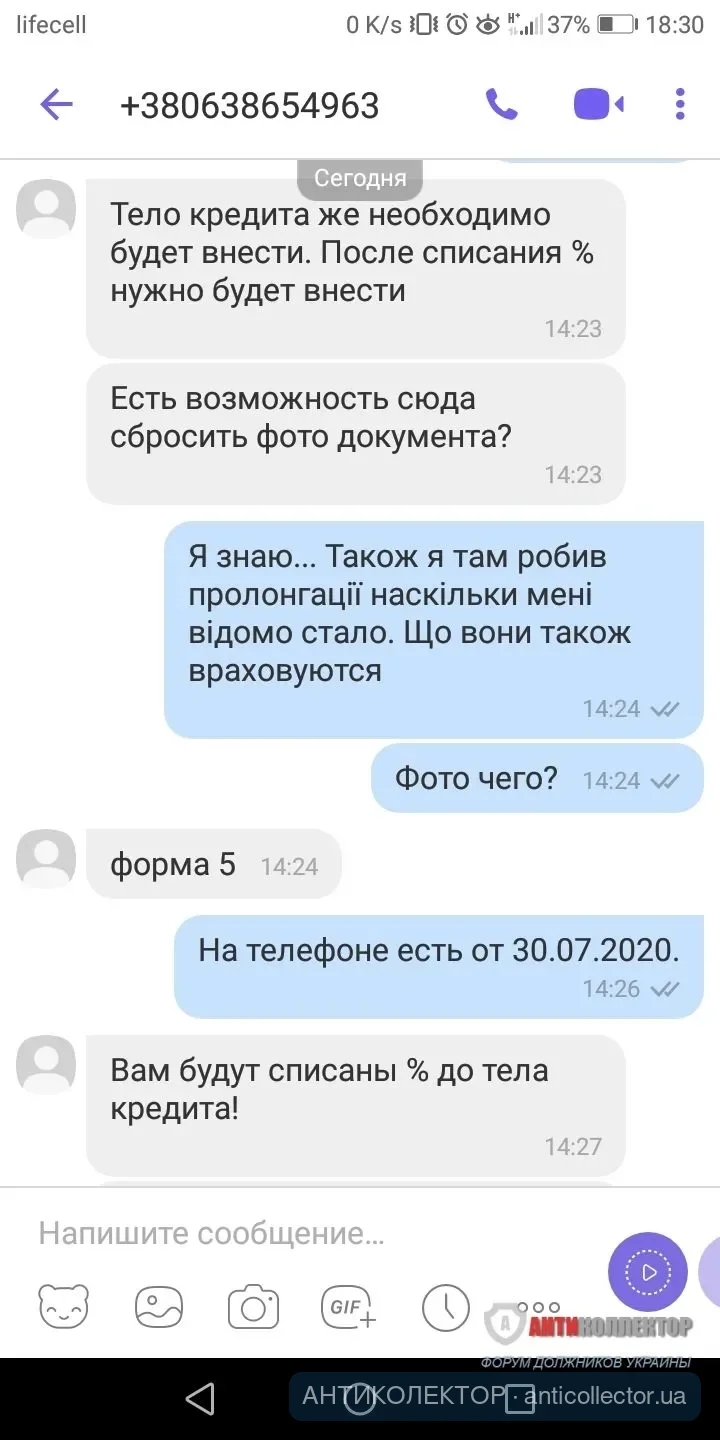The height and width of the screenshot is (1440, 720).
Task: Open the overflow menu
Action: (680, 104)
